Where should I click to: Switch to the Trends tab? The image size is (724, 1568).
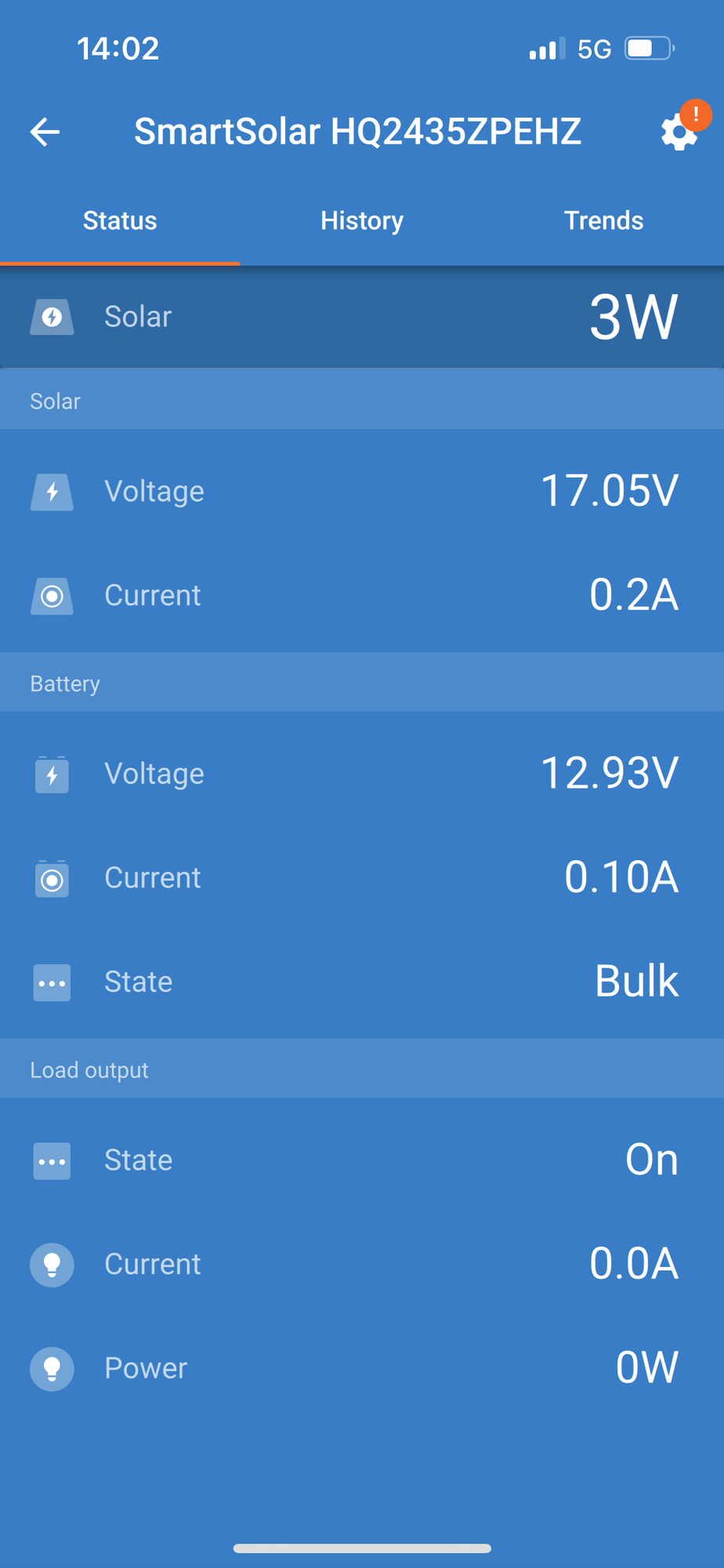pos(603,220)
